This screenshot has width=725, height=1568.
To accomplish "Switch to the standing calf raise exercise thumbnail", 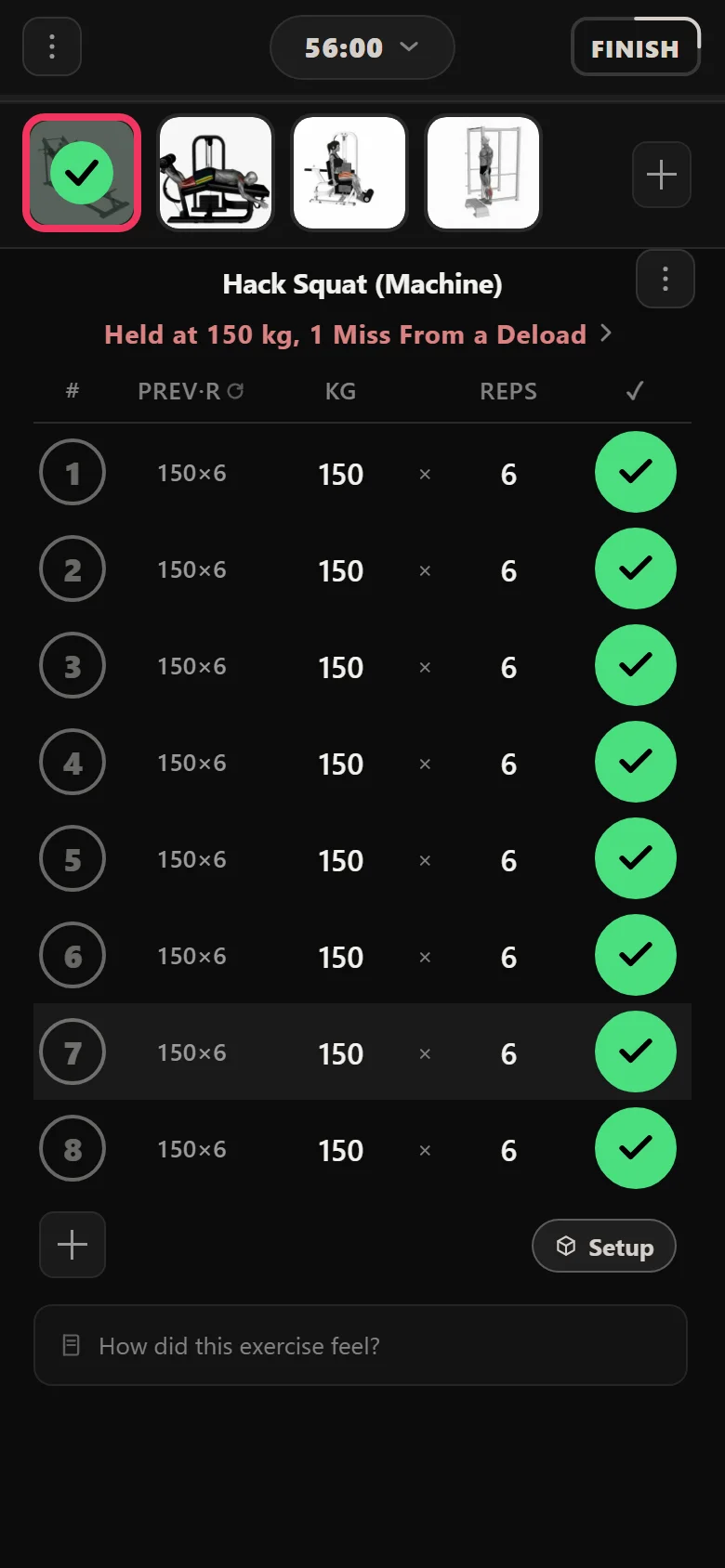I will point(483,173).
